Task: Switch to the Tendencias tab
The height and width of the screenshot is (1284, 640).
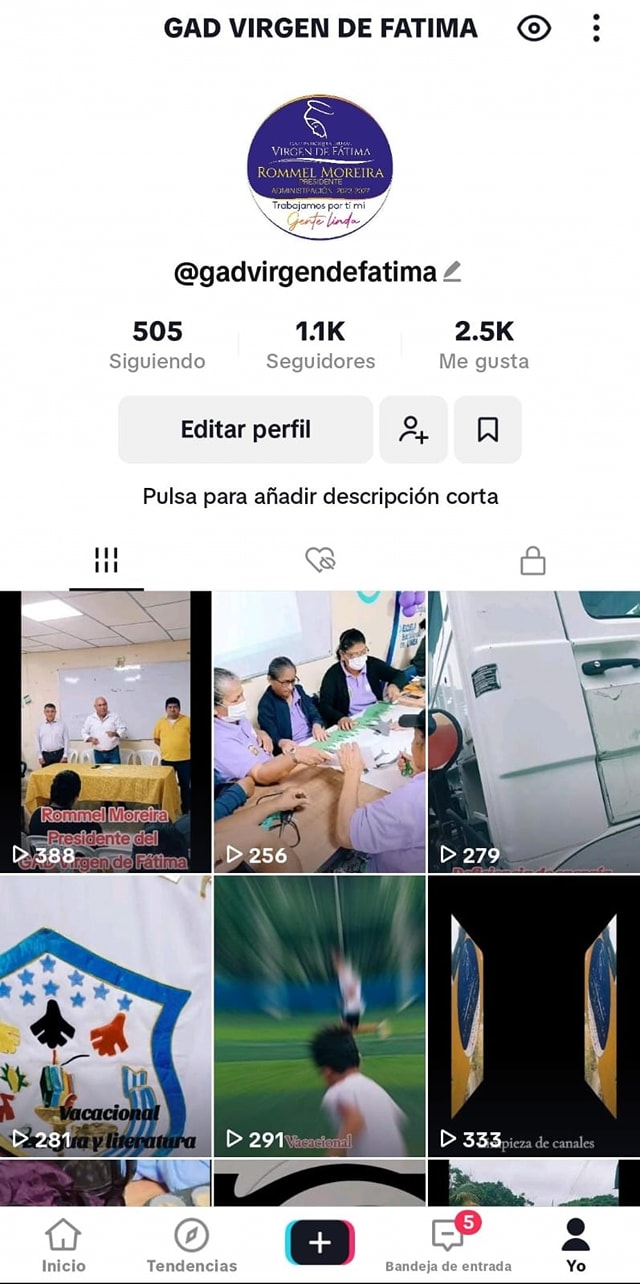Action: [x=192, y=1245]
